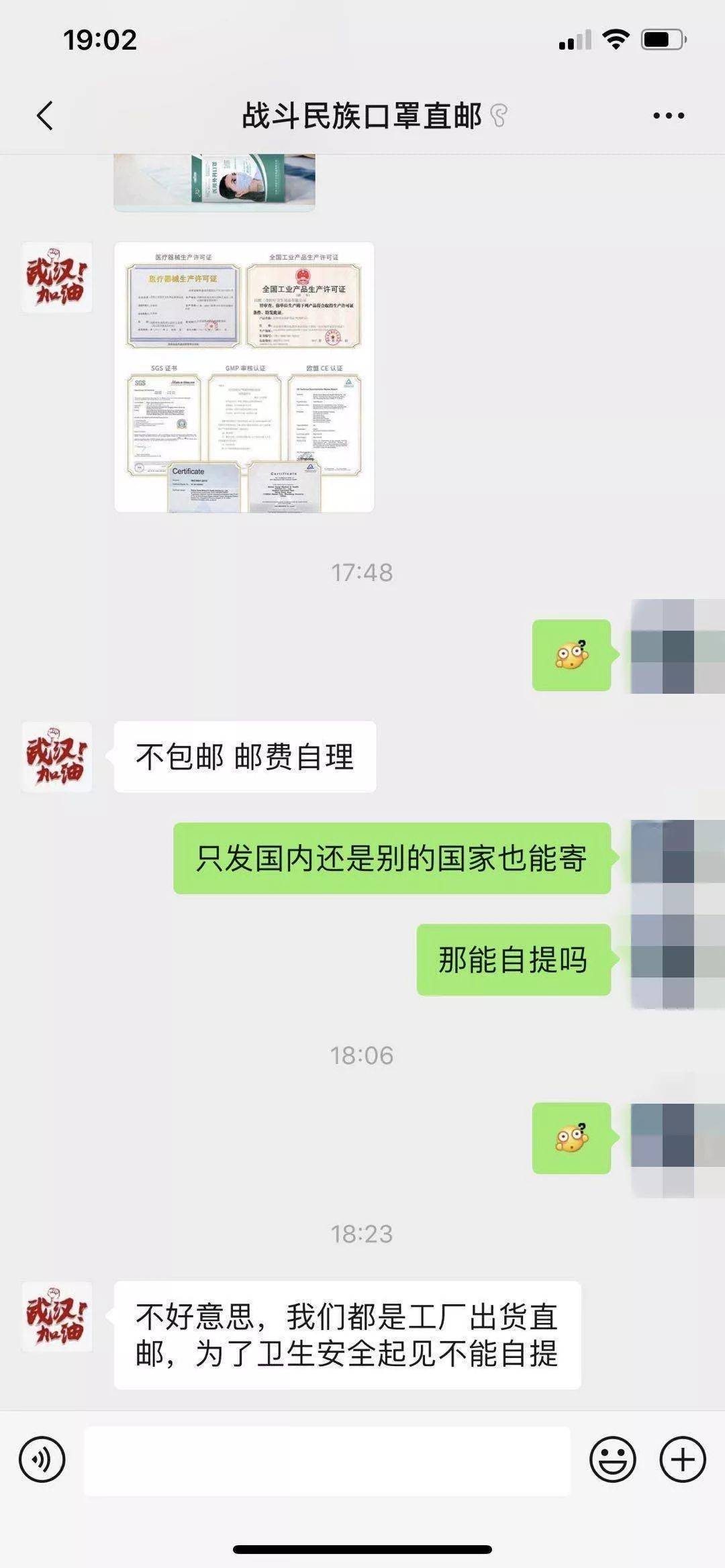This screenshot has height=1568, width=725.
Task: Open seller's profile beside 不包邮 邮费自理 message
Action: pos(57,757)
